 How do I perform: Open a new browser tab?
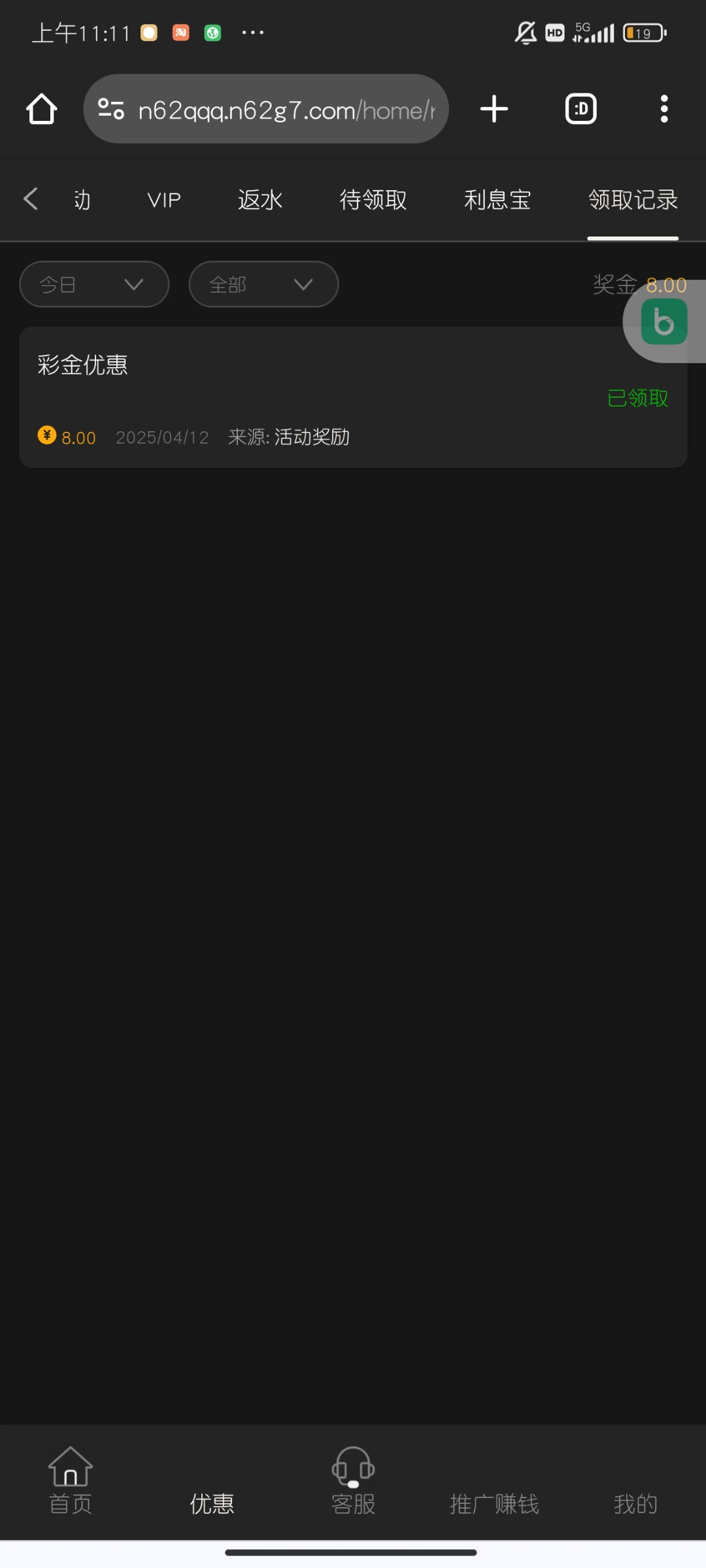494,109
